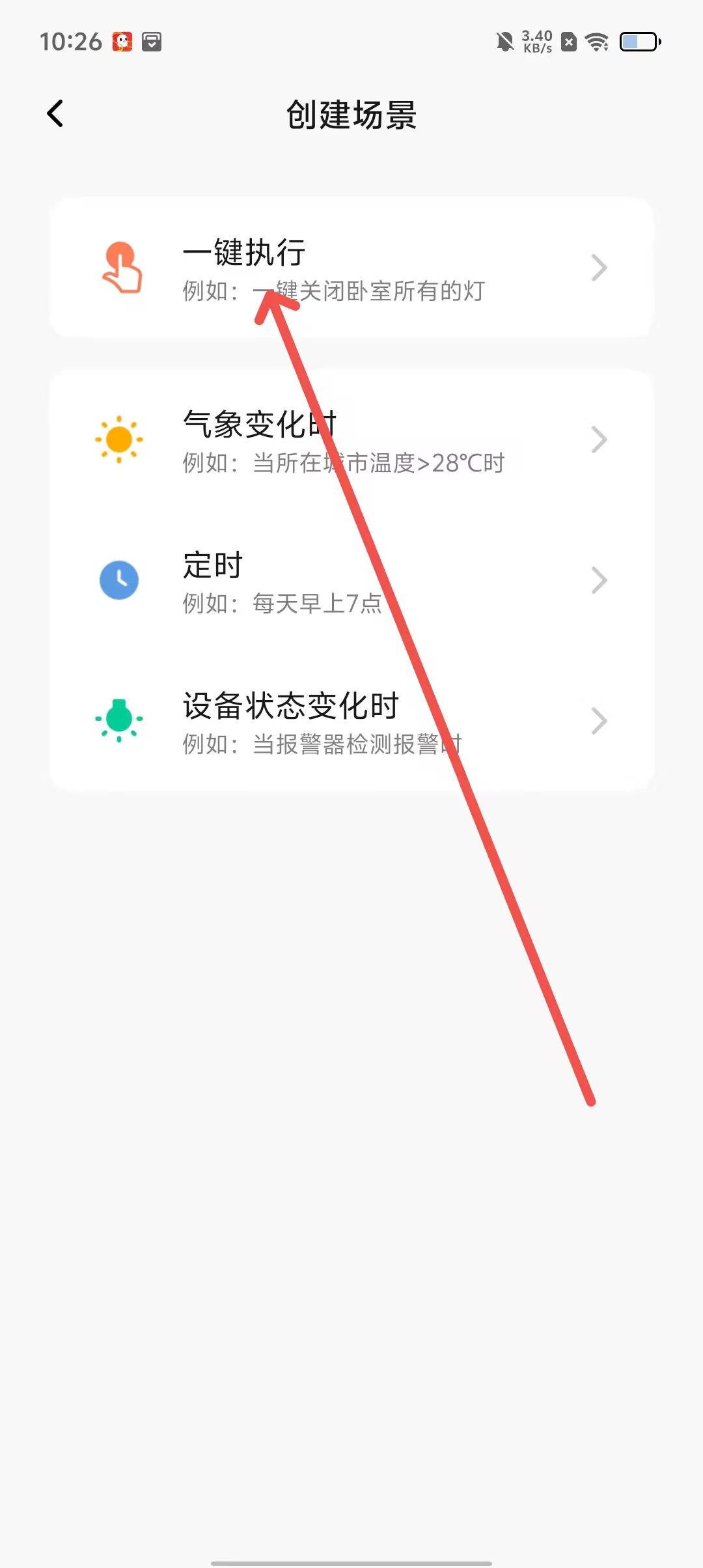Select the 气象变化时 trigger
Image resolution: width=703 pixels, height=1568 pixels.
(351, 440)
